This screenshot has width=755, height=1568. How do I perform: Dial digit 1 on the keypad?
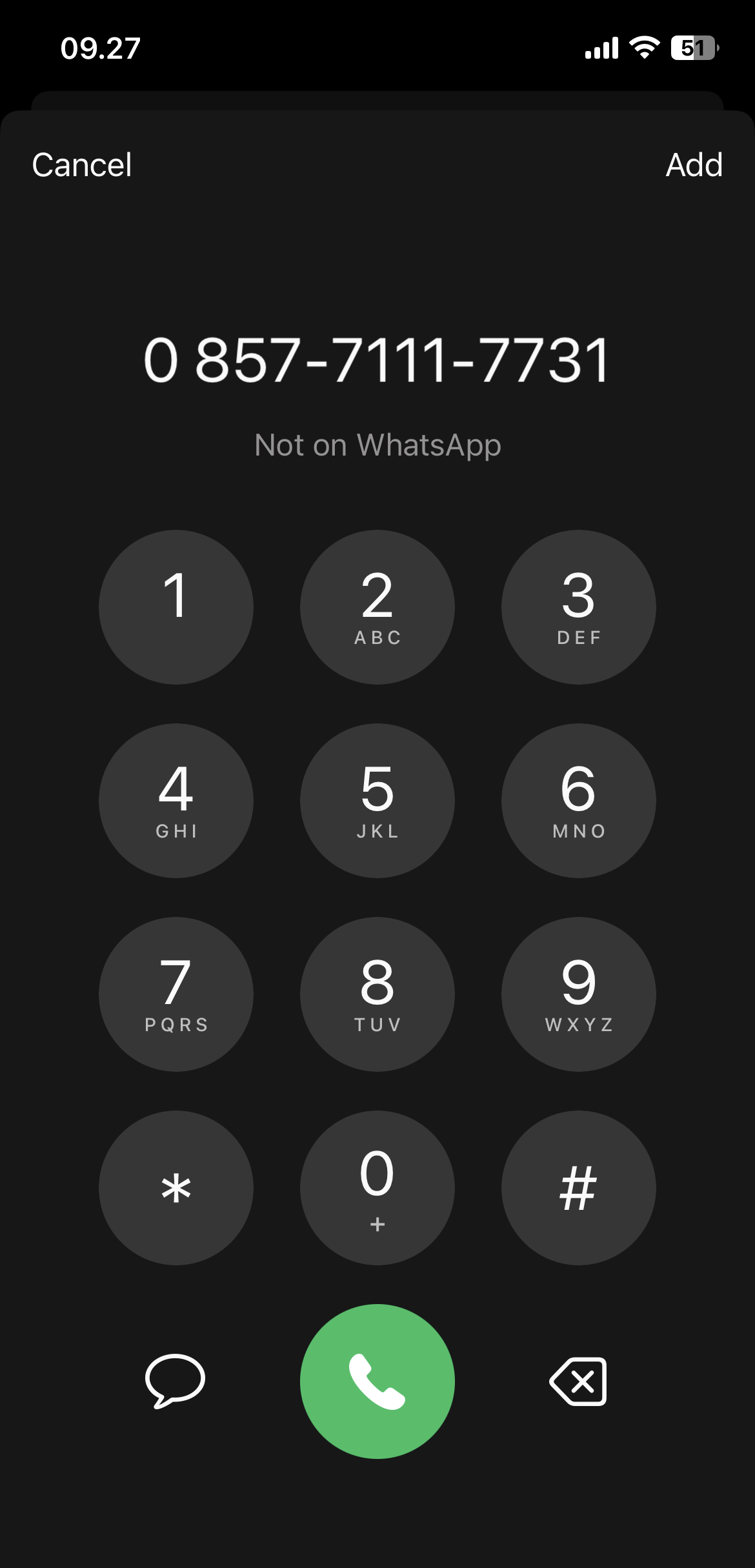point(176,607)
